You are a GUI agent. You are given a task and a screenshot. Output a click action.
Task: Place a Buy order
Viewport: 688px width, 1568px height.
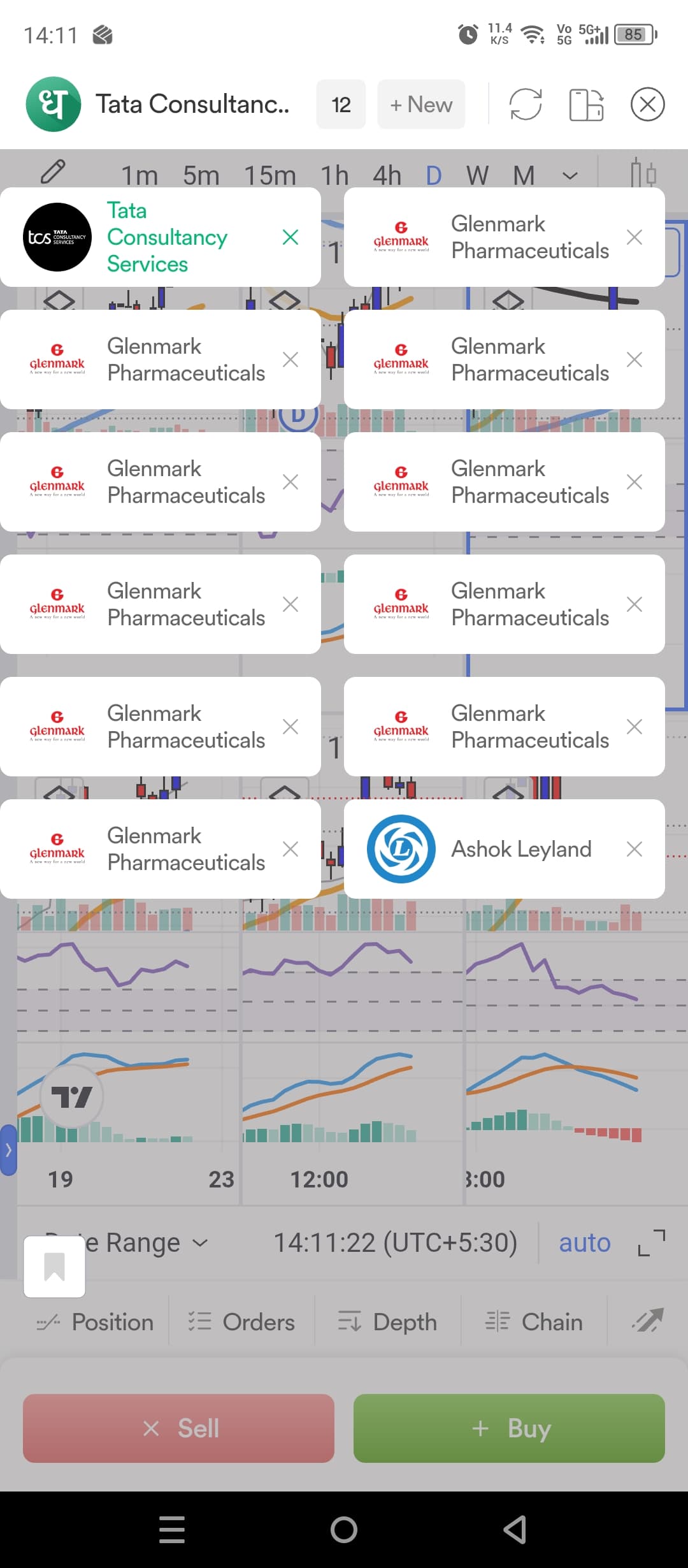(x=509, y=1428)
